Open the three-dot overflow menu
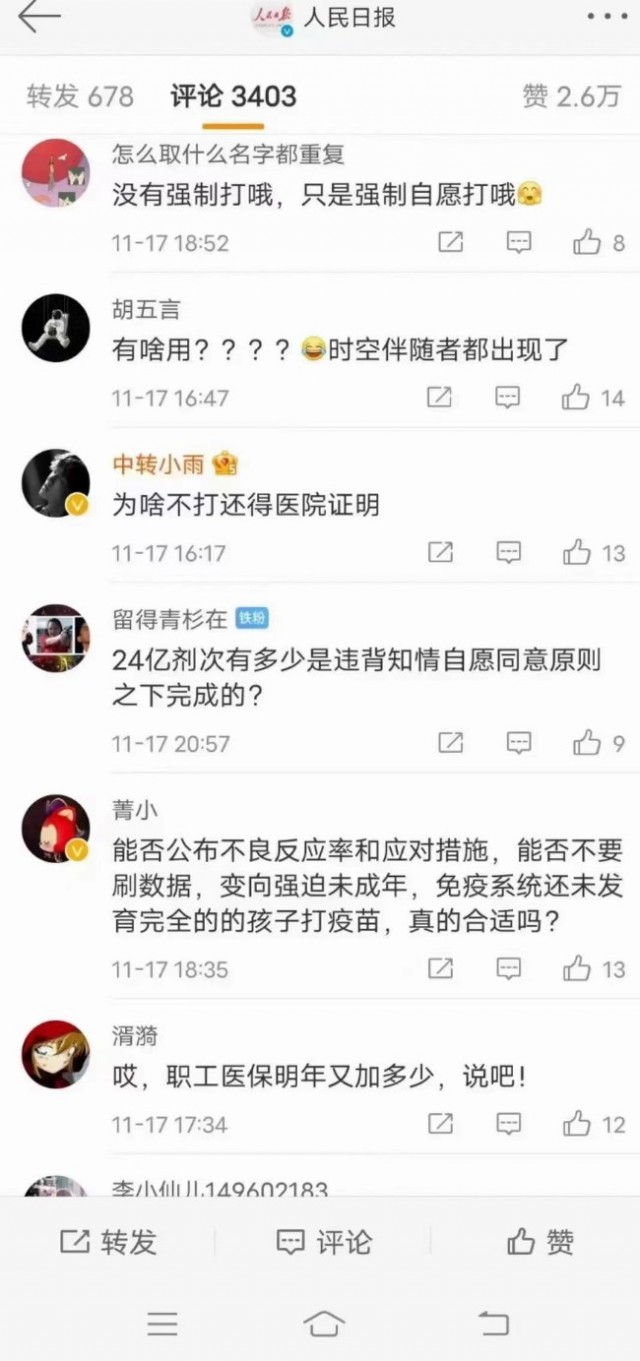The height and width of the screenshot is (1361, 640). (605, 18)
